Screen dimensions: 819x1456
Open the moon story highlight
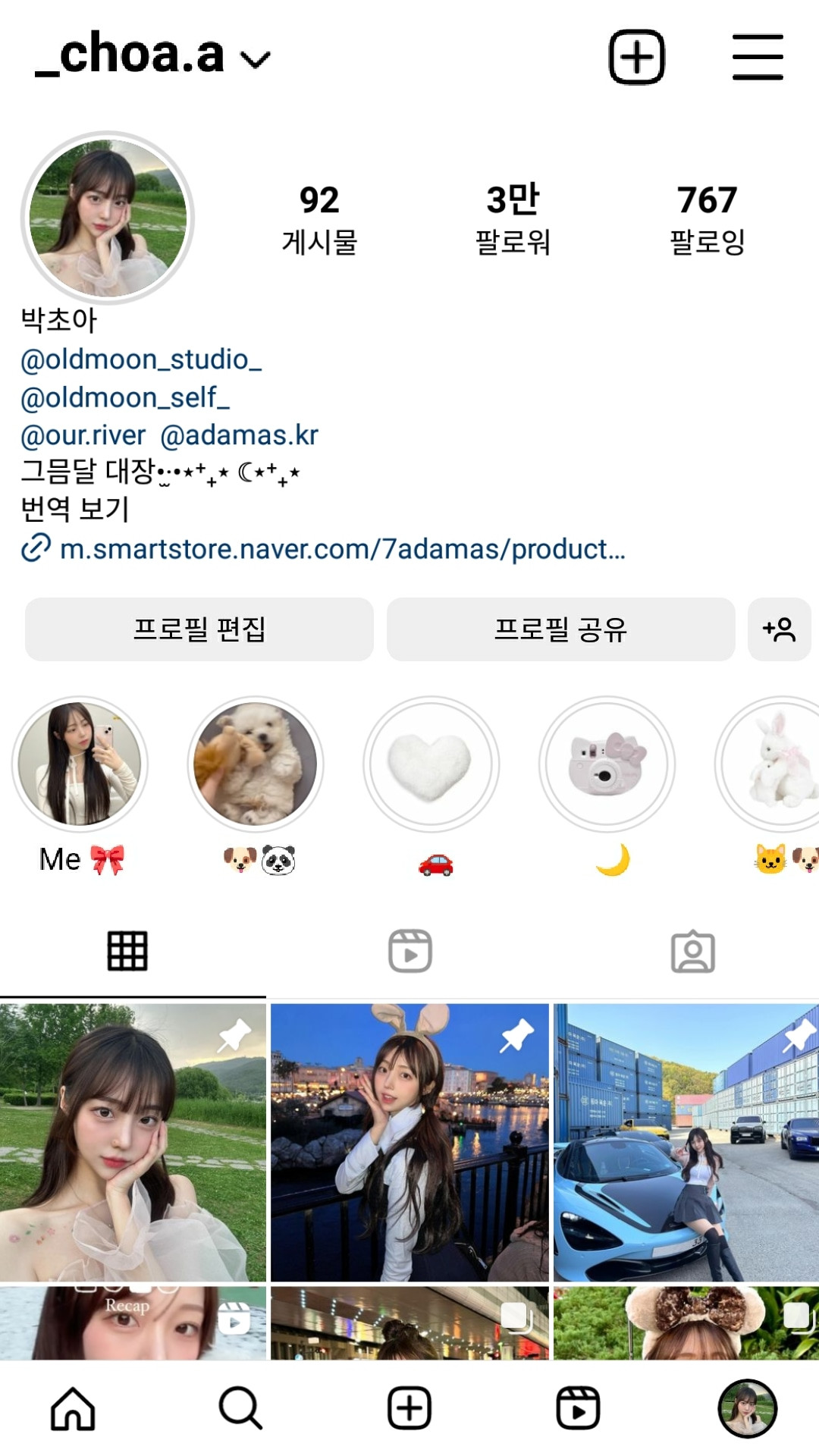click(x=607, y=764)
